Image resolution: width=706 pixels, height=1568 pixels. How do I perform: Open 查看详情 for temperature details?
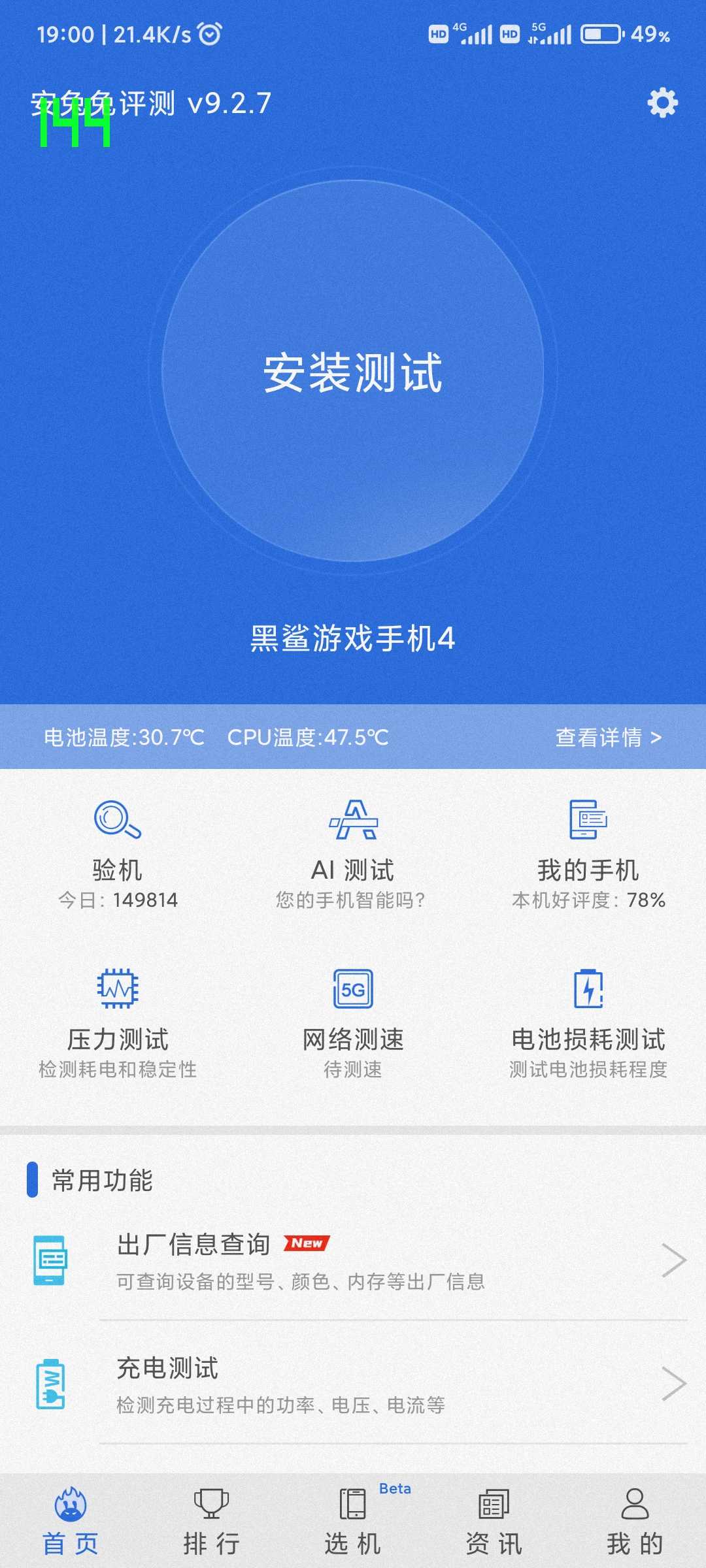609,738
